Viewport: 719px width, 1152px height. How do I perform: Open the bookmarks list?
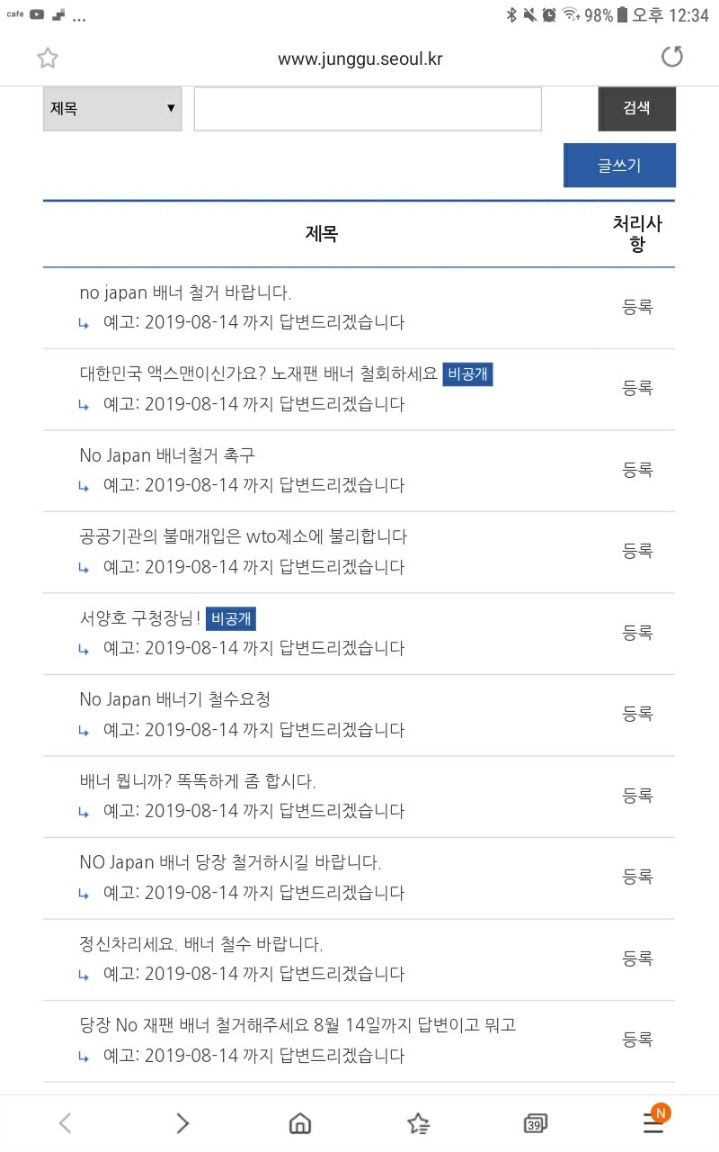pyautogui.click(x=418, y=1123)
